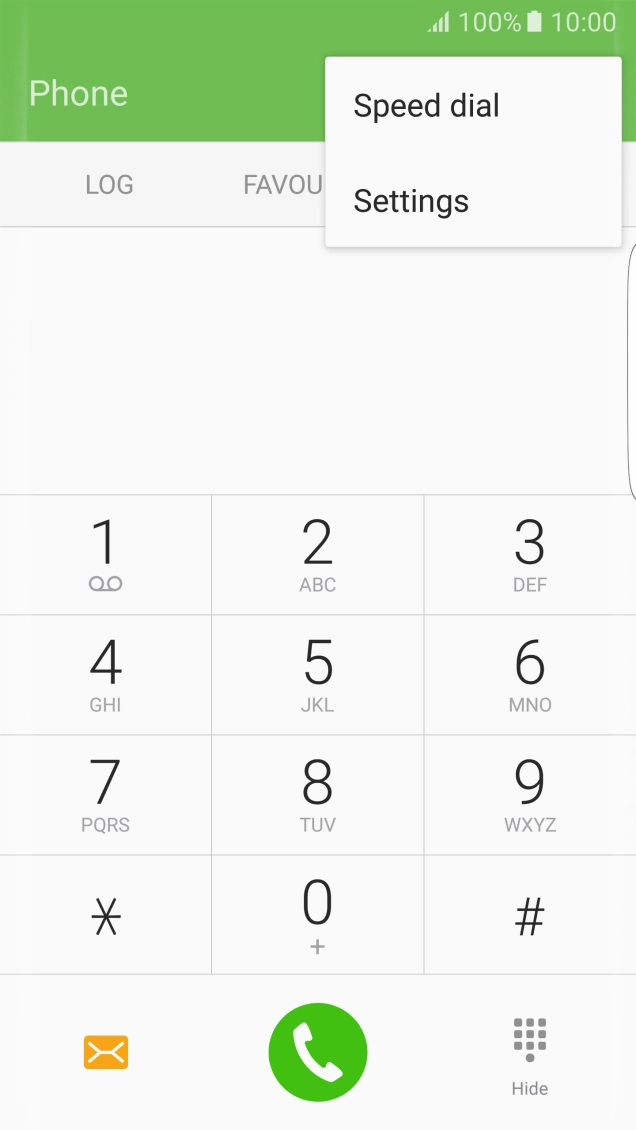
Task: Enter digit 7 PQRS
Action: coord(105,795)
